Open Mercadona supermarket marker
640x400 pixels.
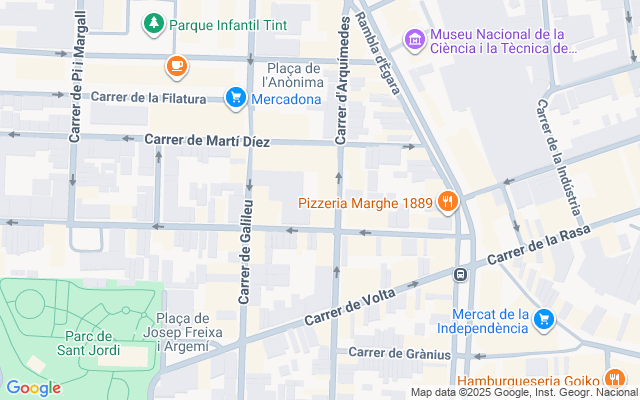[236, 97]
